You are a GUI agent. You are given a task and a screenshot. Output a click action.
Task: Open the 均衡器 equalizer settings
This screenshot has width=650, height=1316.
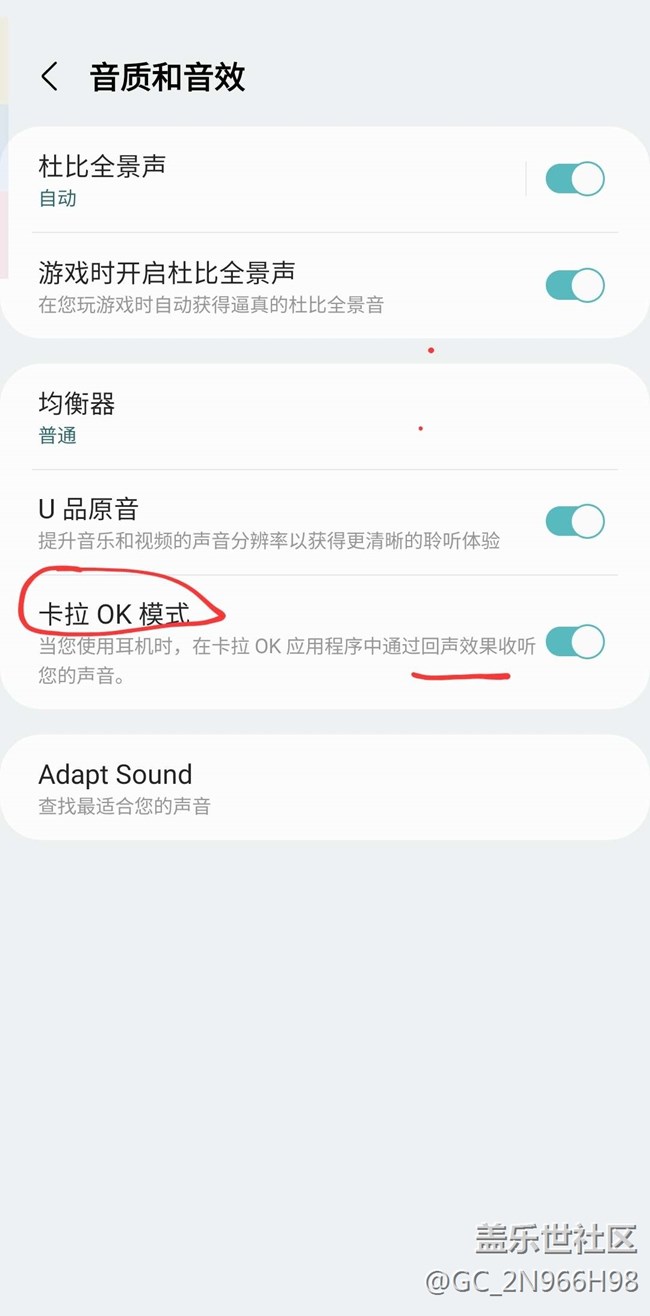(x=300, y=417)
